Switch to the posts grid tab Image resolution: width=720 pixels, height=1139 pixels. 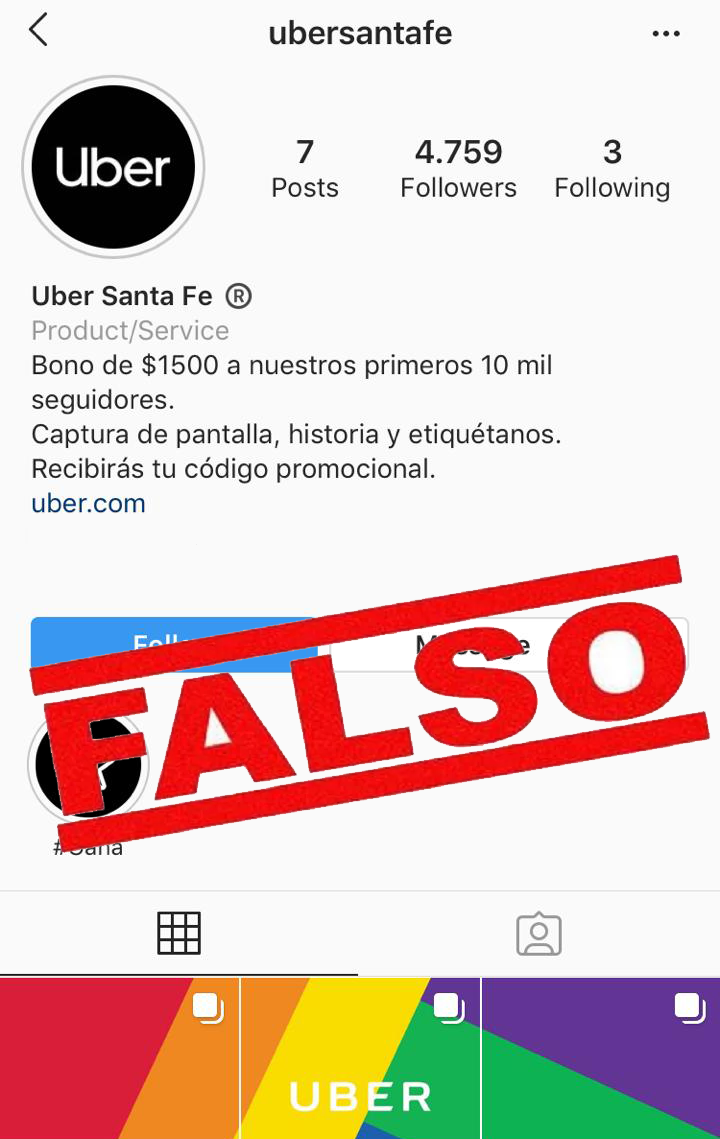click(x=179, y=933)
